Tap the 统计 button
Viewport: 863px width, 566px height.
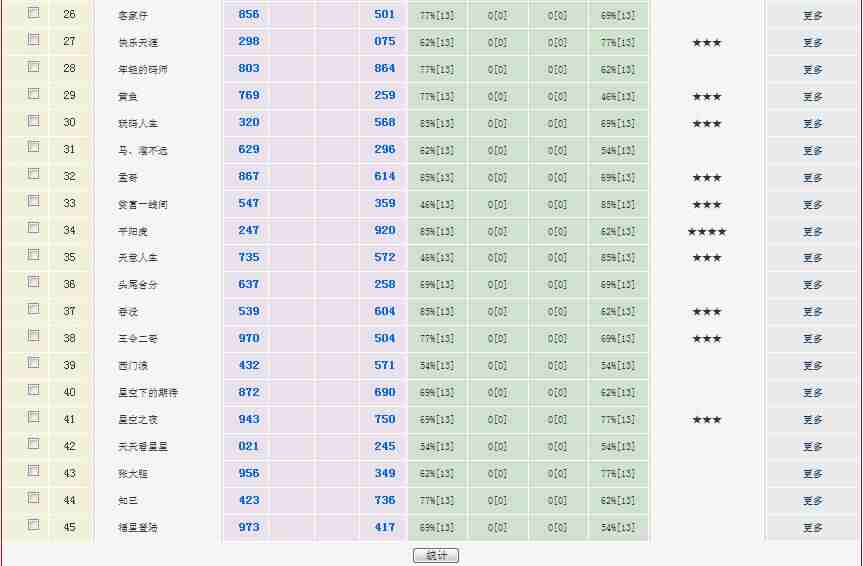(436, 555)
